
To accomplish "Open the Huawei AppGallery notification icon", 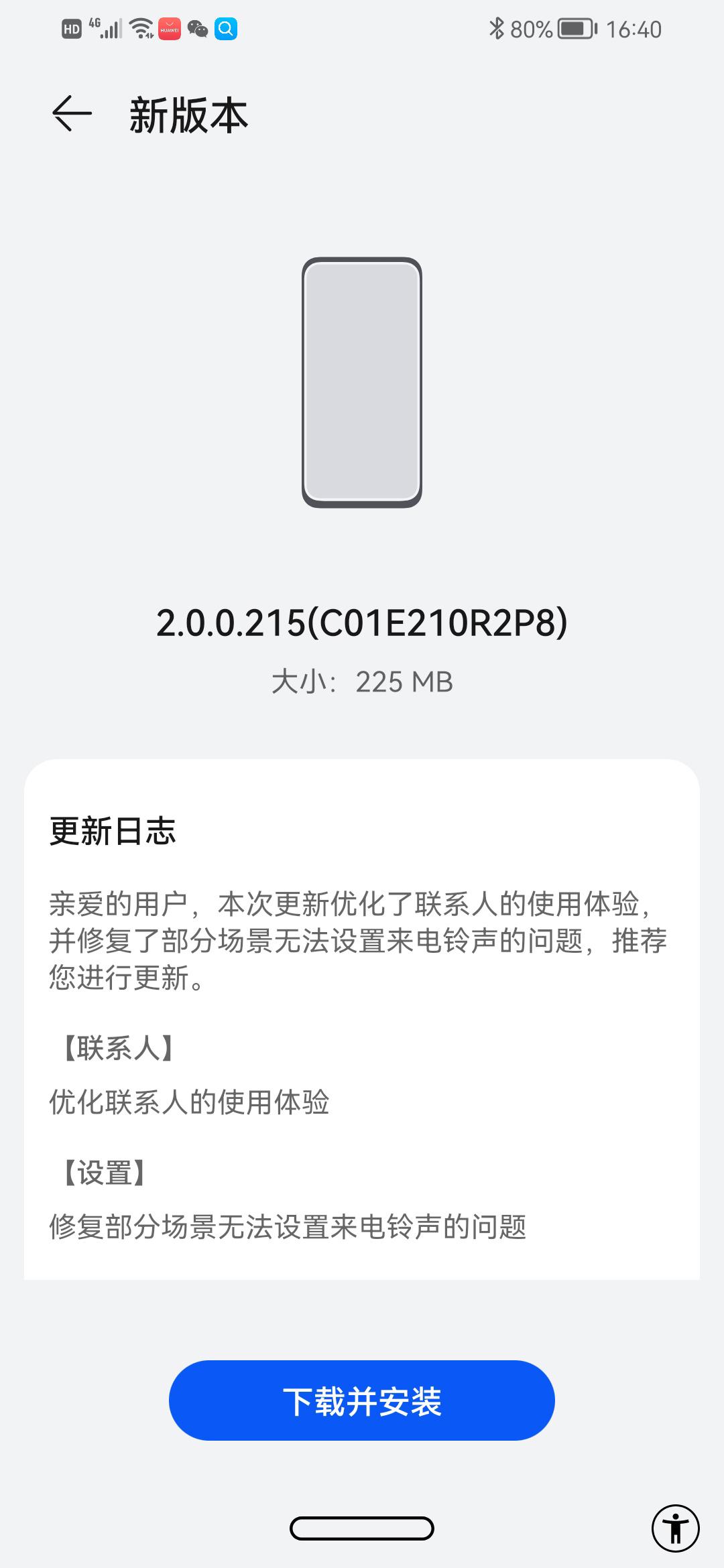I will click(170, 28).
